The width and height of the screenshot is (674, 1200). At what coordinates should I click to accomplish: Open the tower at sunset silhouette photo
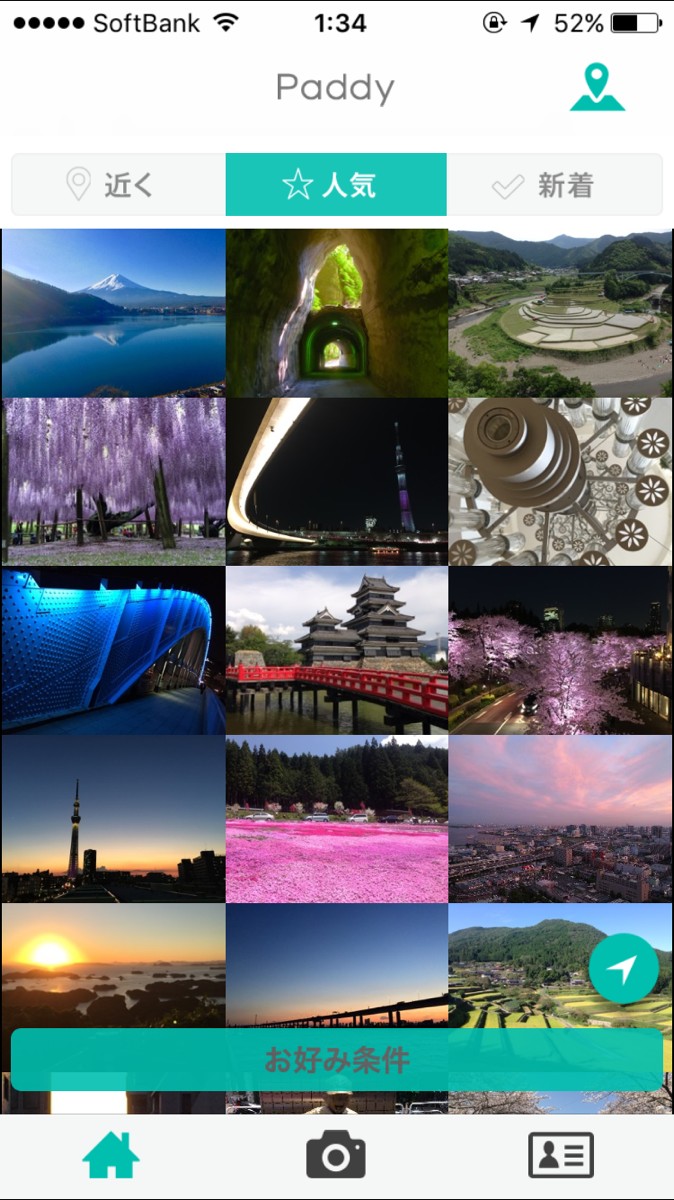tap(114, 820)
